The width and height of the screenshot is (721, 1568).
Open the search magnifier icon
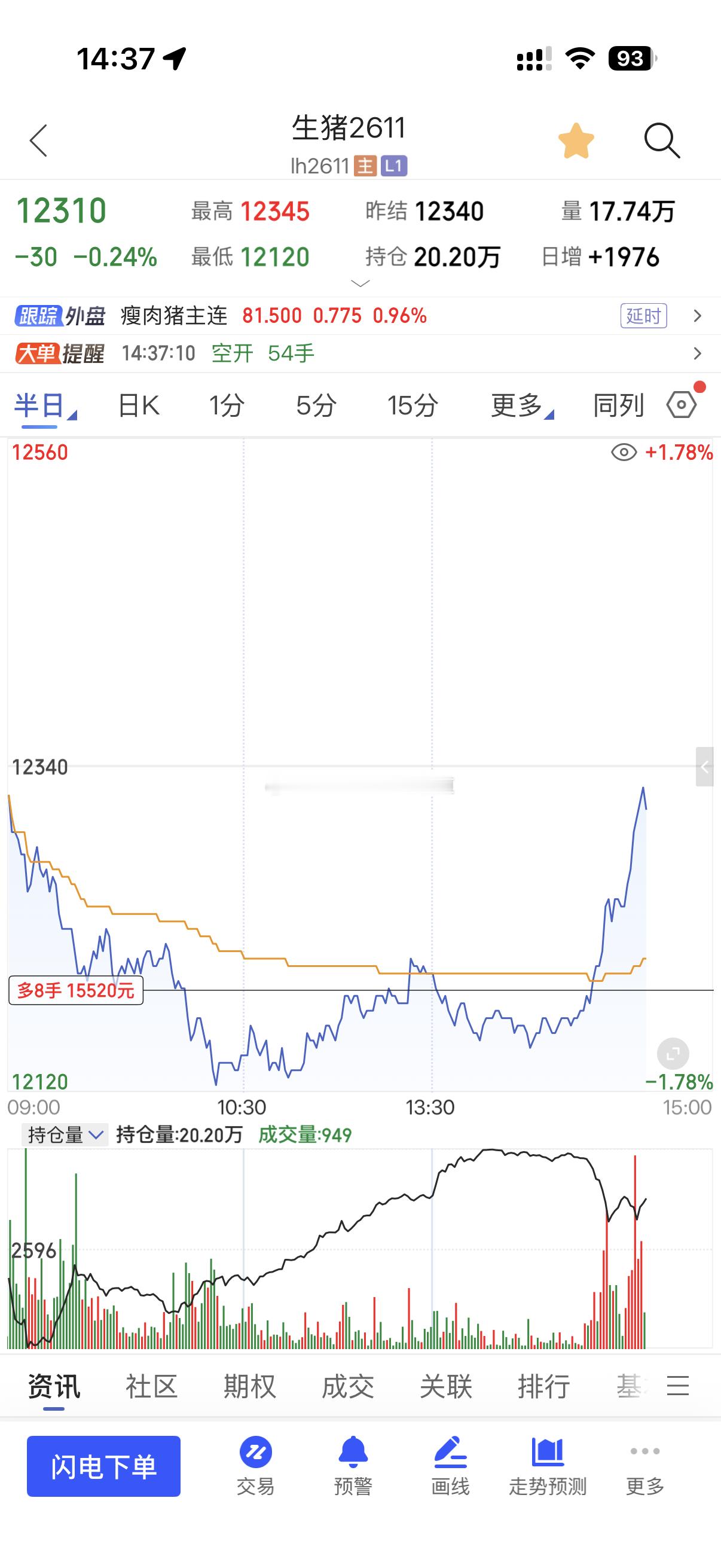point(661,141)
